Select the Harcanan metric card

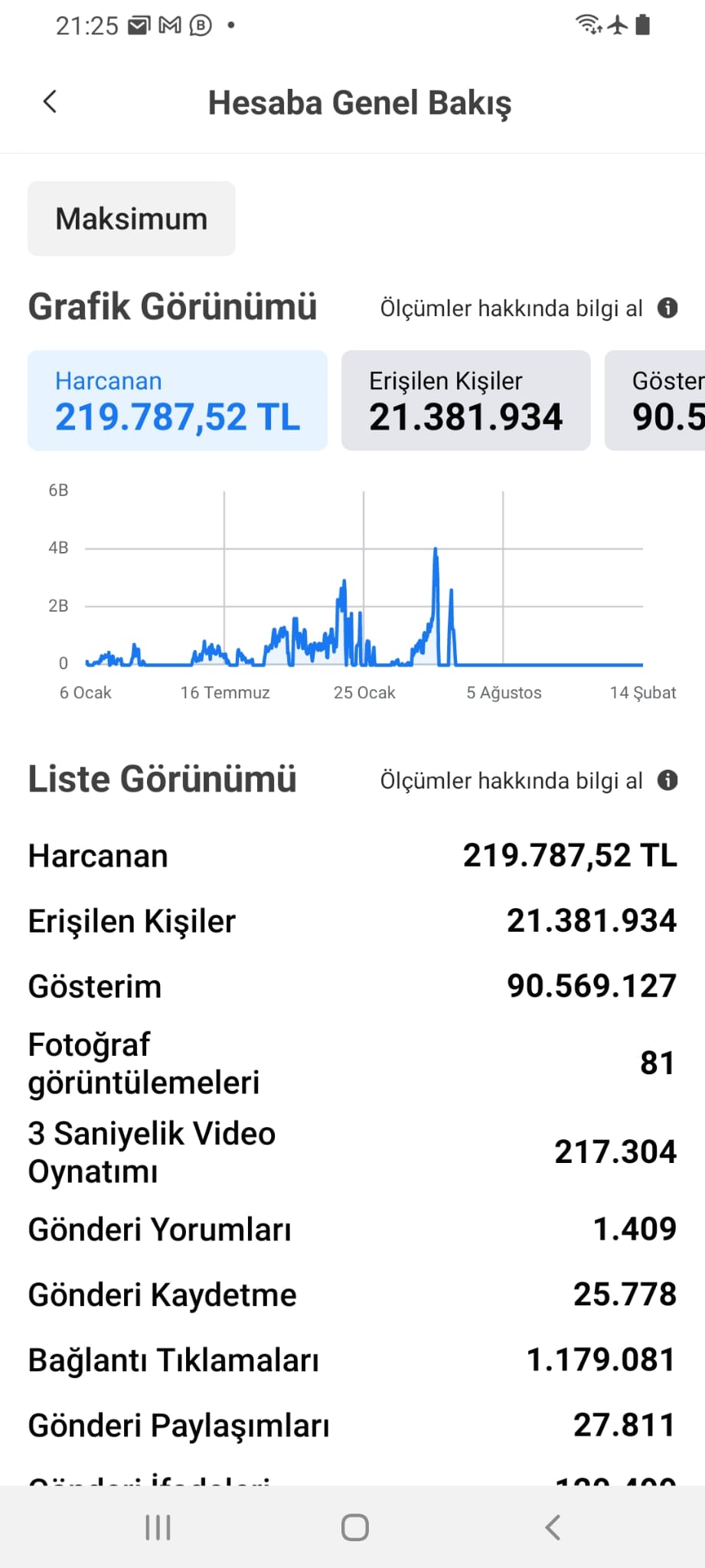coord(178,400)
